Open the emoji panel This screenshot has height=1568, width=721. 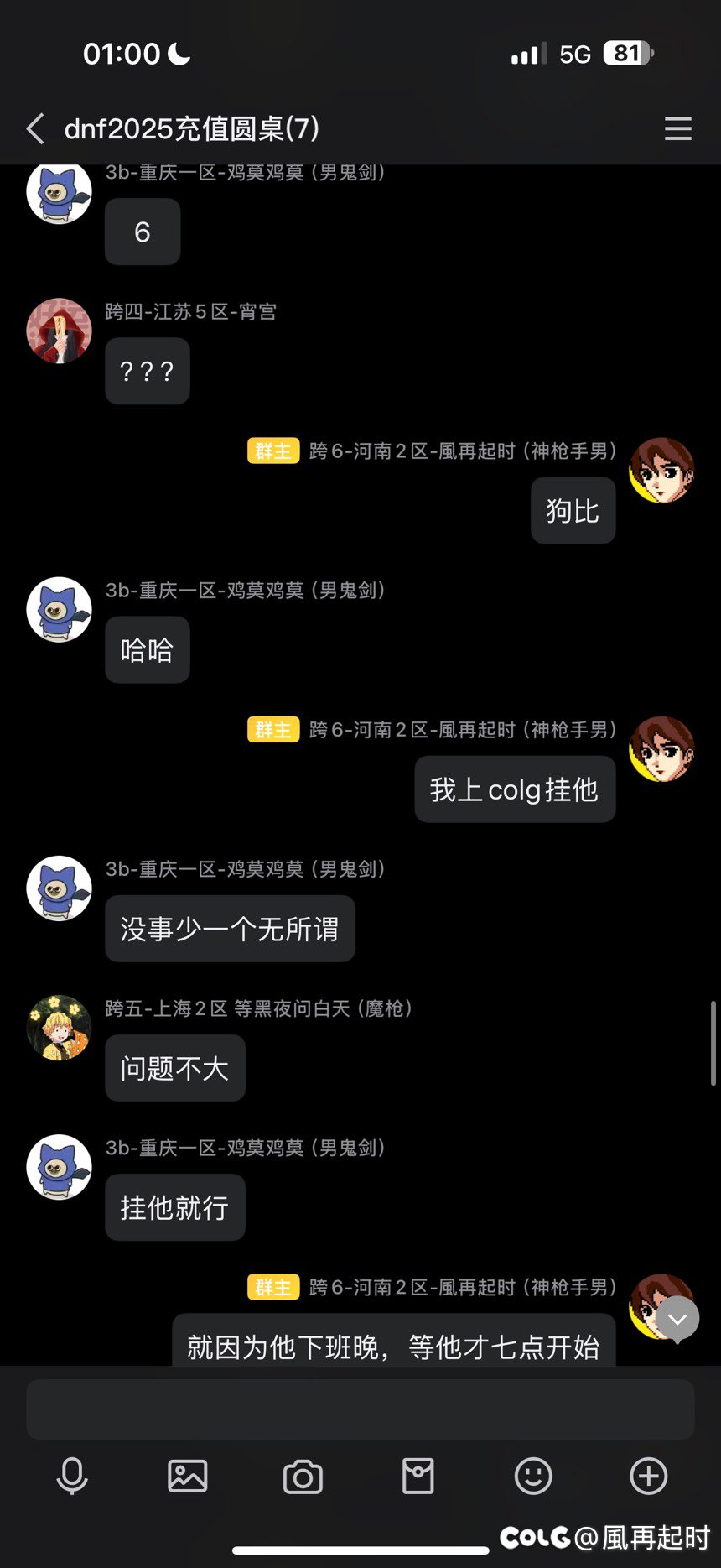[533, 1476]
